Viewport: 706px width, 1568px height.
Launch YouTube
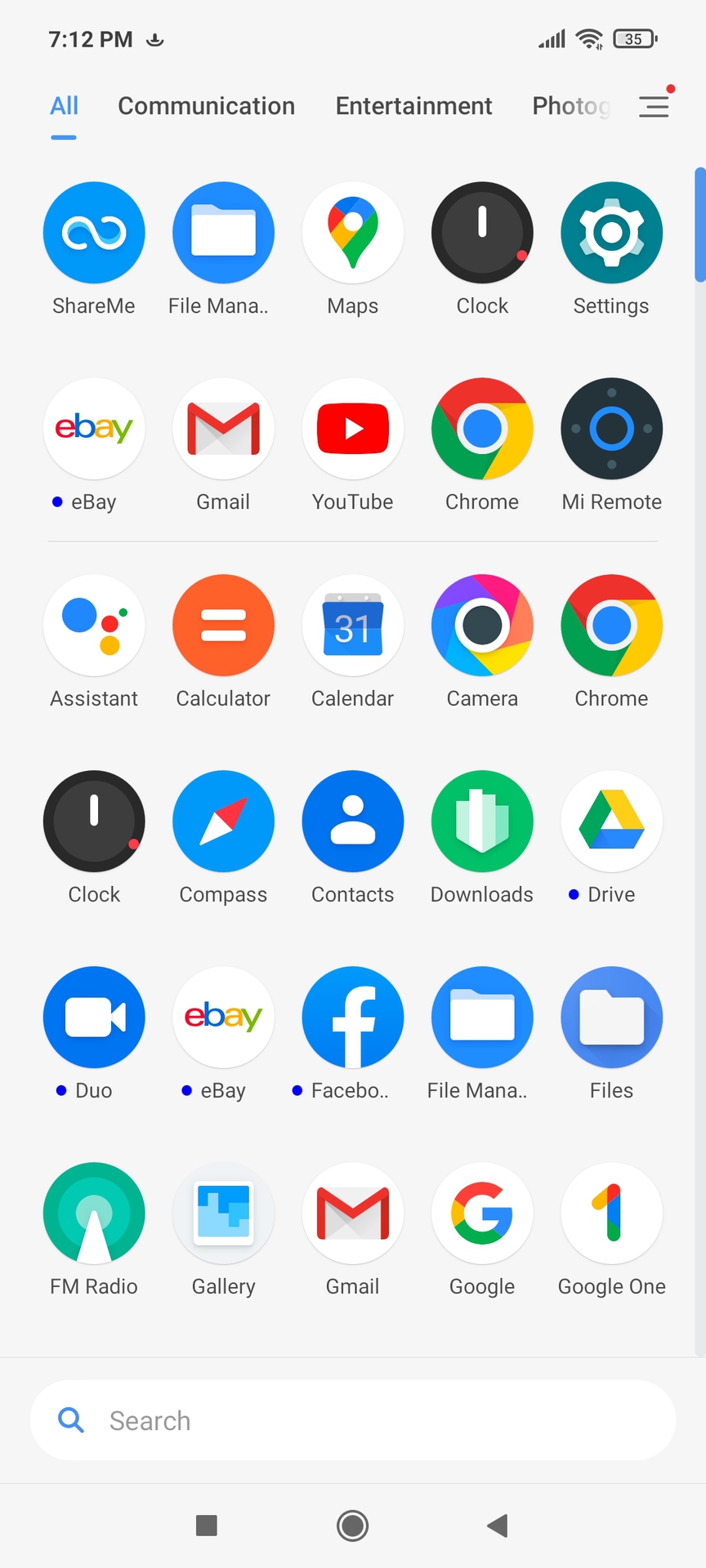coord(353,429)
